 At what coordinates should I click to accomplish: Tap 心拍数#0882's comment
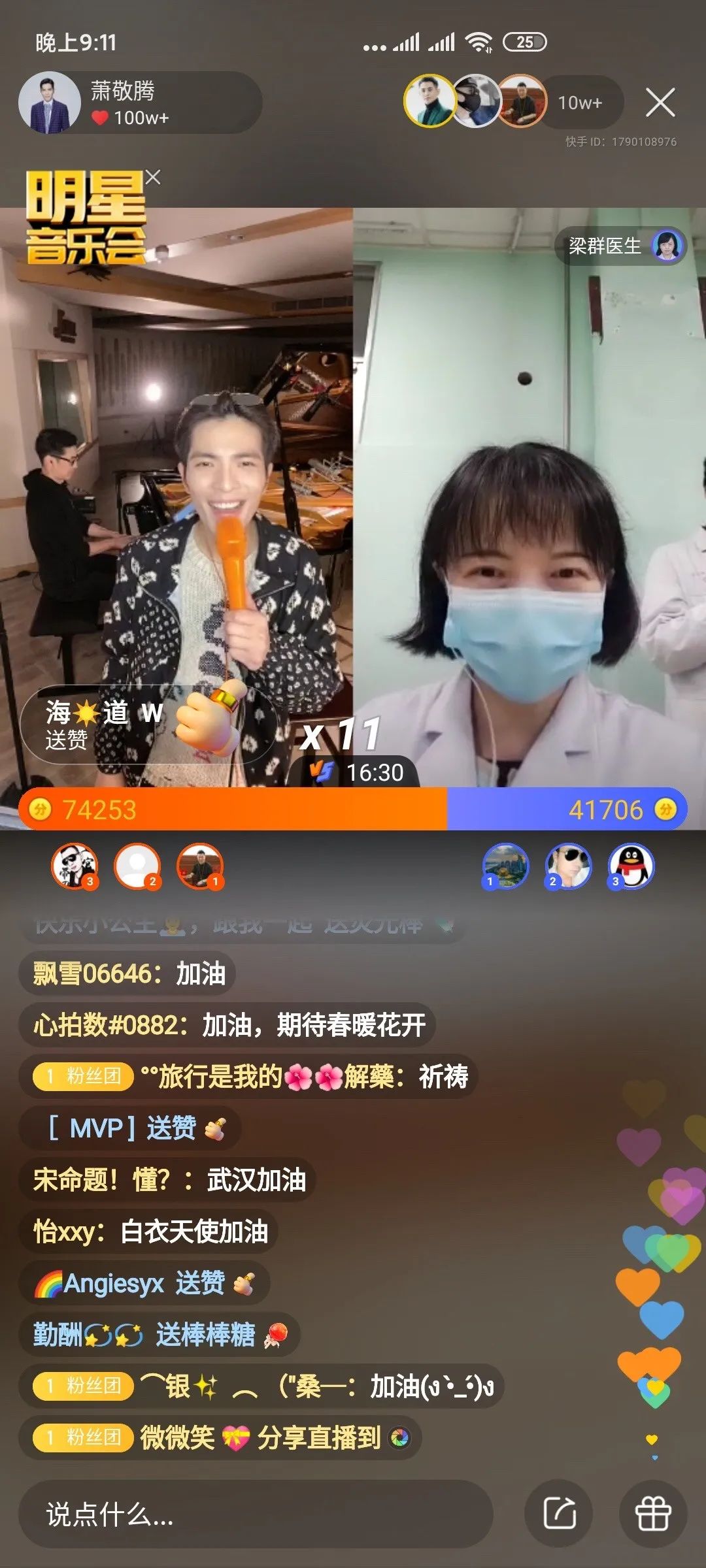coord(228,1024)
